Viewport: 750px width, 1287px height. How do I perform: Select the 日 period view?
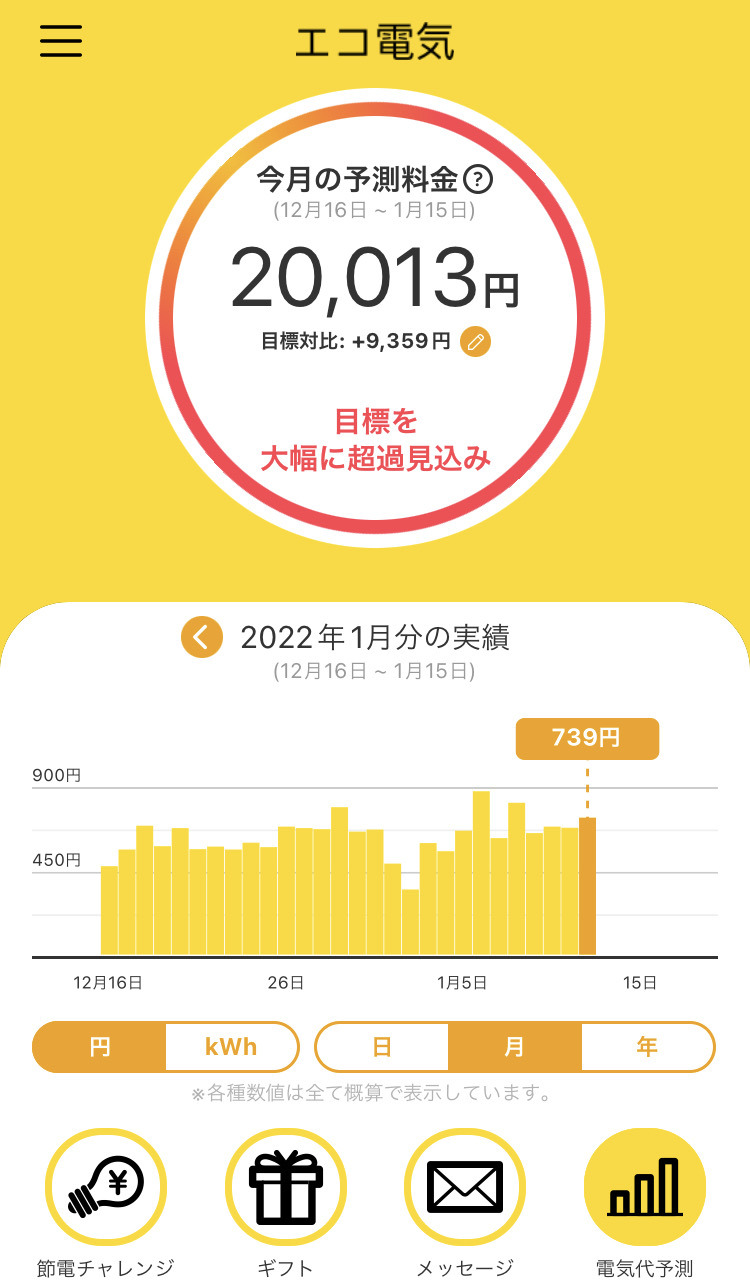coord(382,1047)
